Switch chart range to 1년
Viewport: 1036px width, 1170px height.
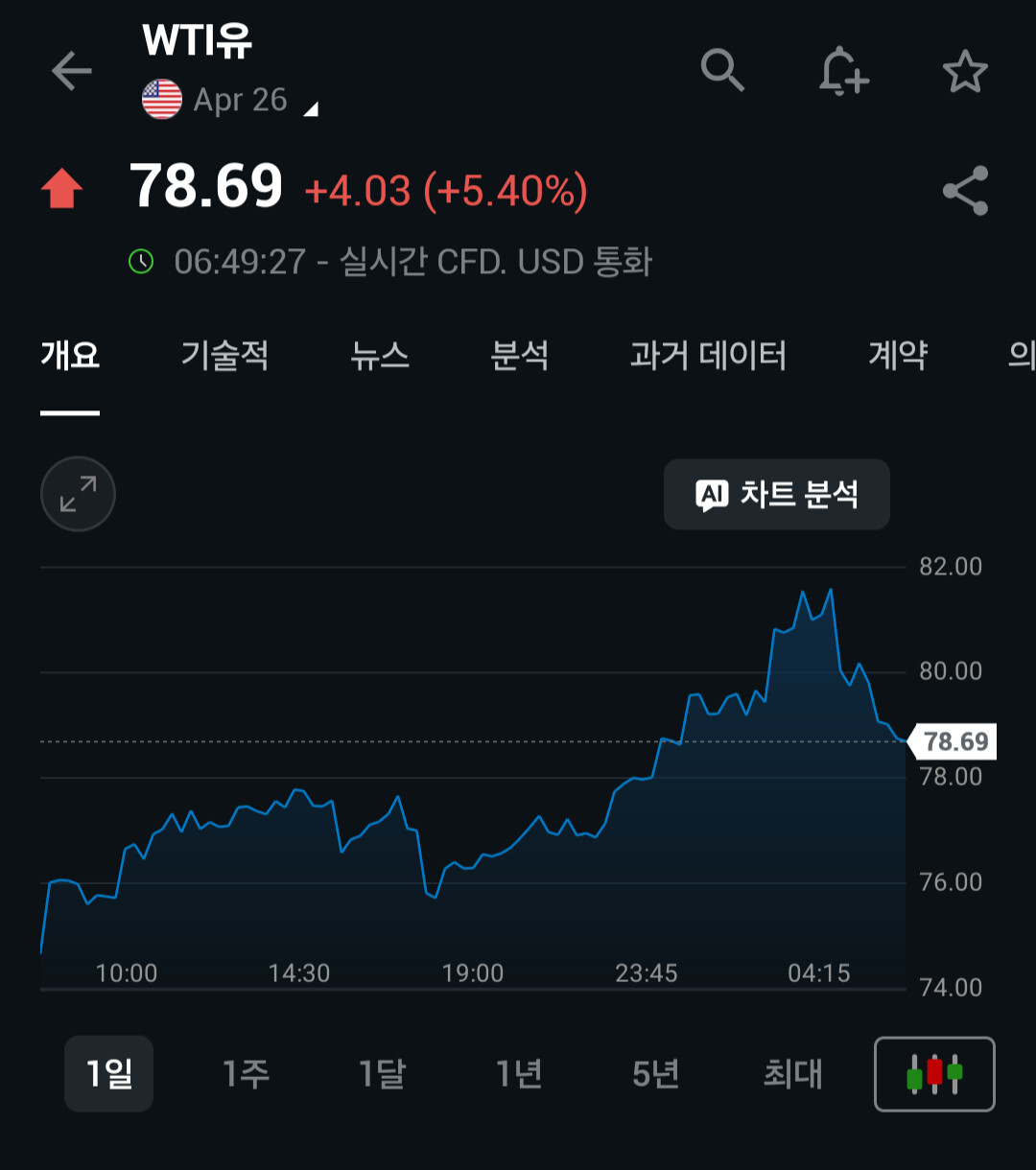[x=519, y=1074]
